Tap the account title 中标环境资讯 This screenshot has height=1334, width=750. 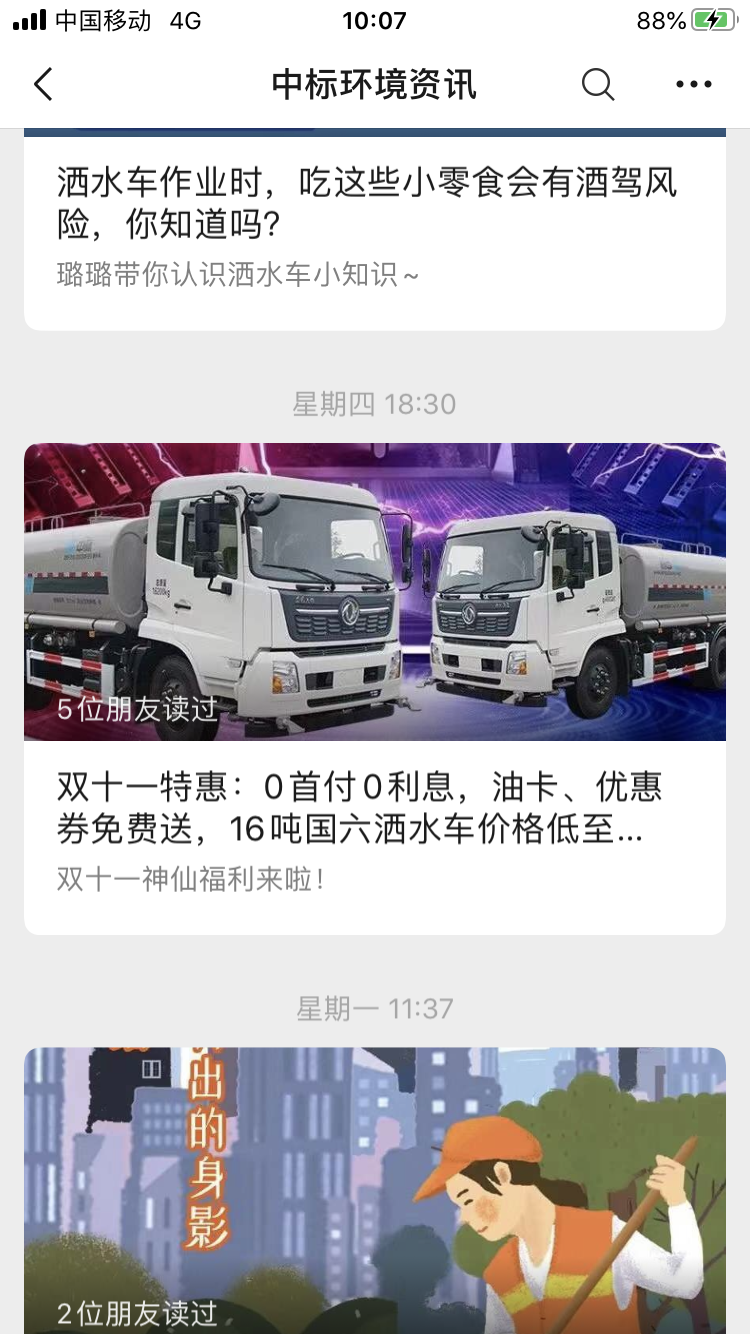point(375,85)
